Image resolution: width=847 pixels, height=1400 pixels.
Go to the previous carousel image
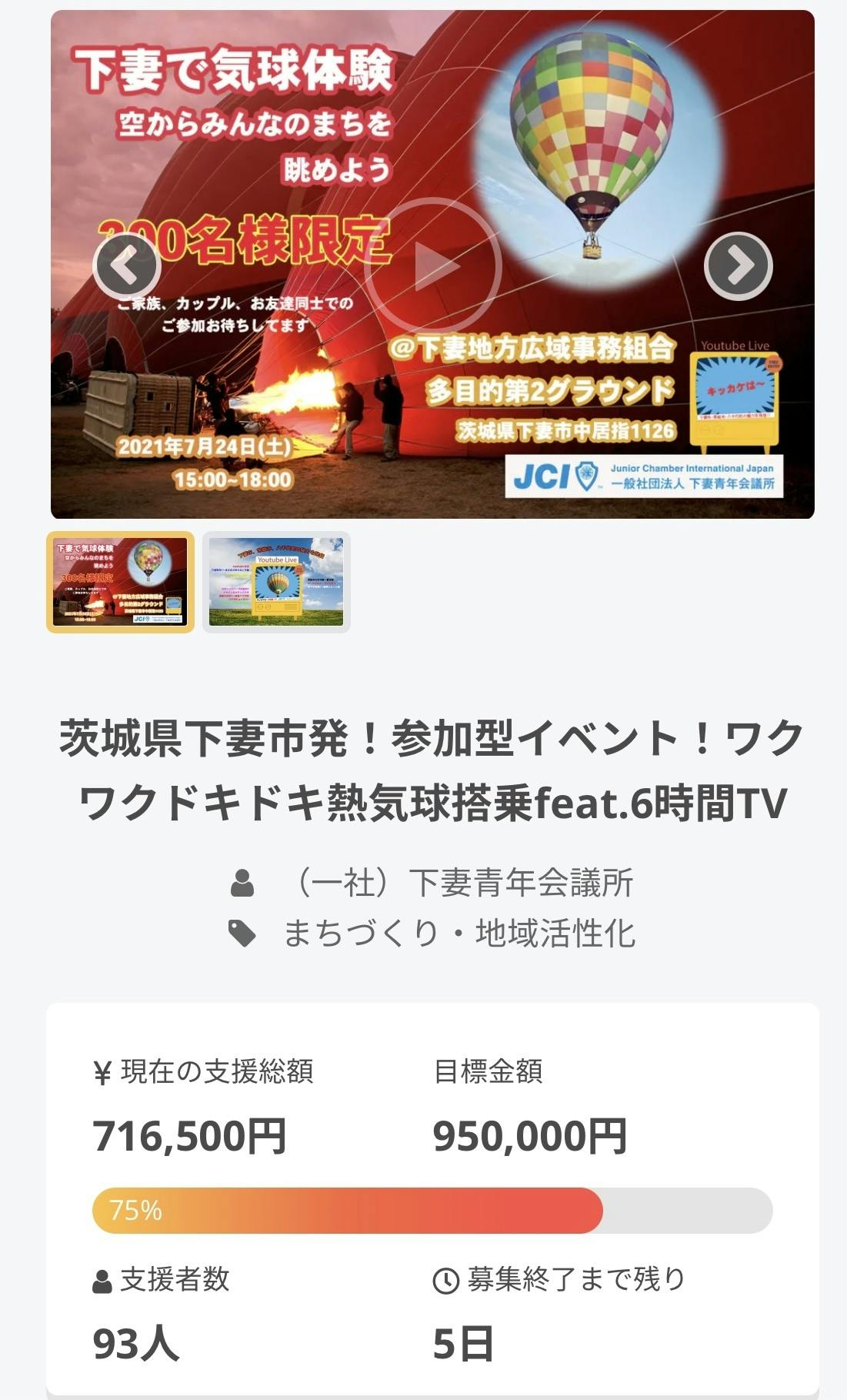pyautogui.click(x=126, y=266)
